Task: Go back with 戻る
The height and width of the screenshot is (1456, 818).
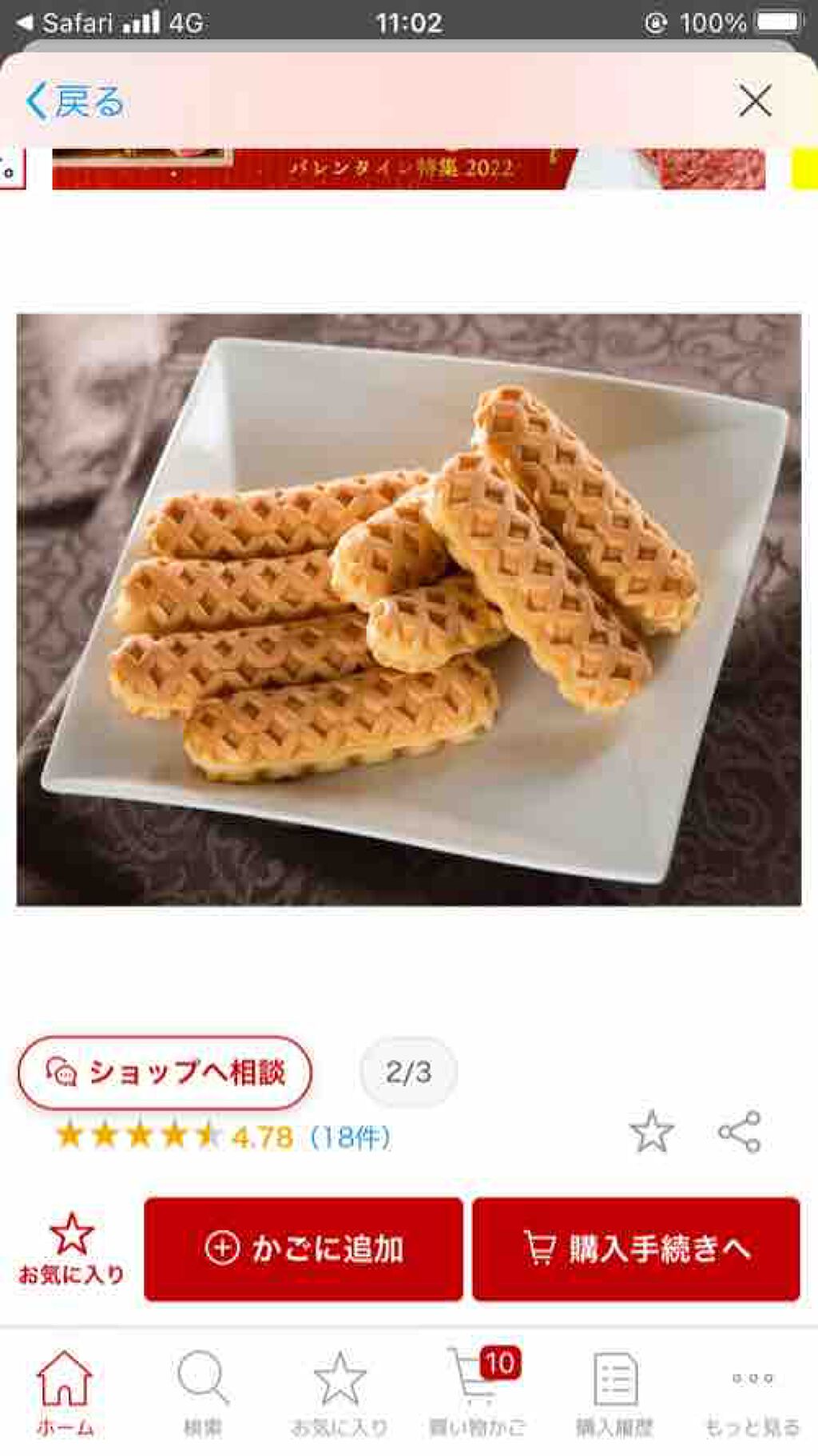Action: click(75, 101)
